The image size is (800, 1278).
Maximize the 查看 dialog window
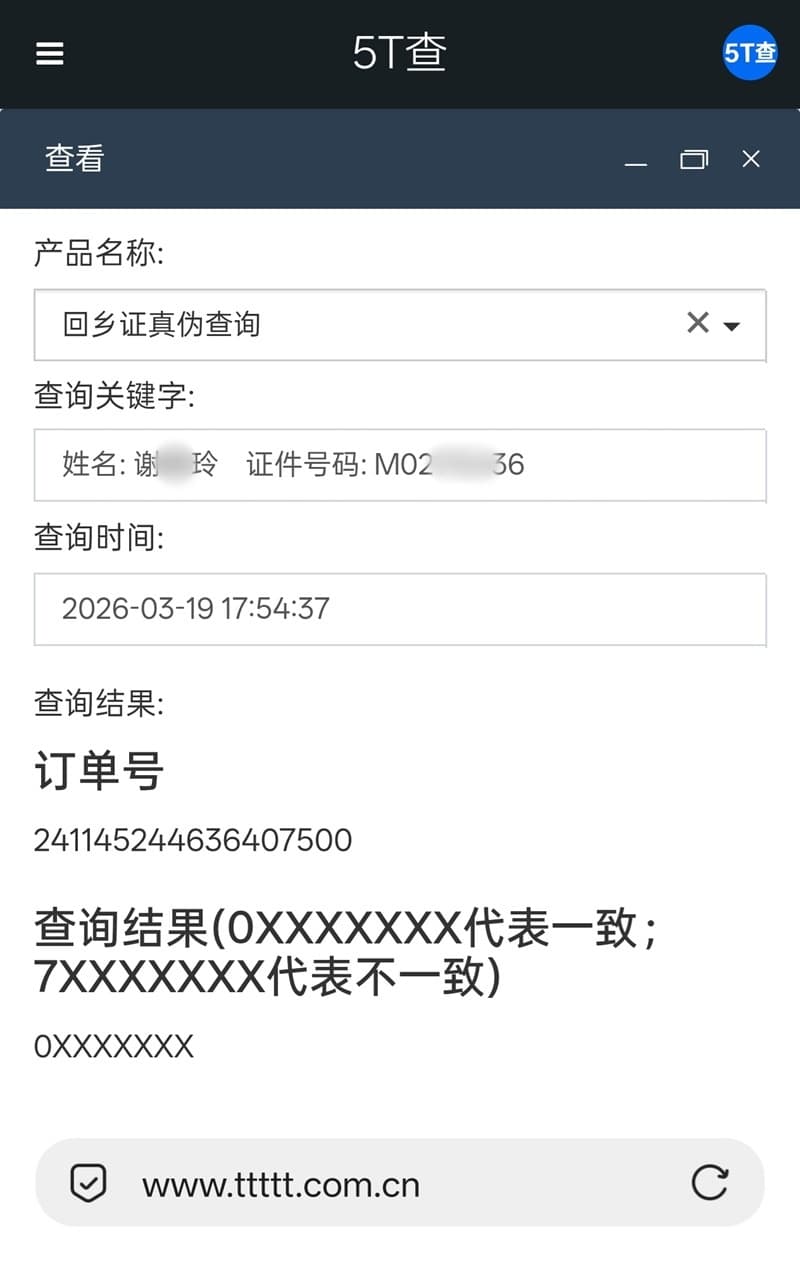point(694,159)
